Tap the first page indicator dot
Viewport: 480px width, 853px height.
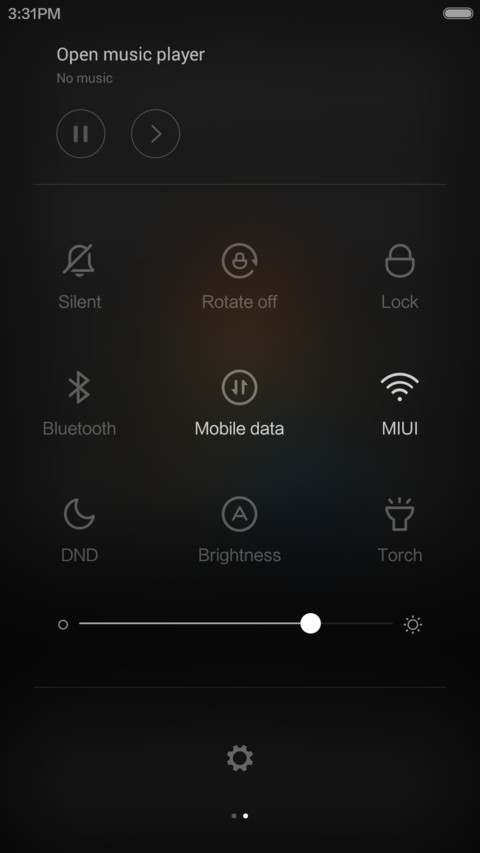[x=234, y=815]
